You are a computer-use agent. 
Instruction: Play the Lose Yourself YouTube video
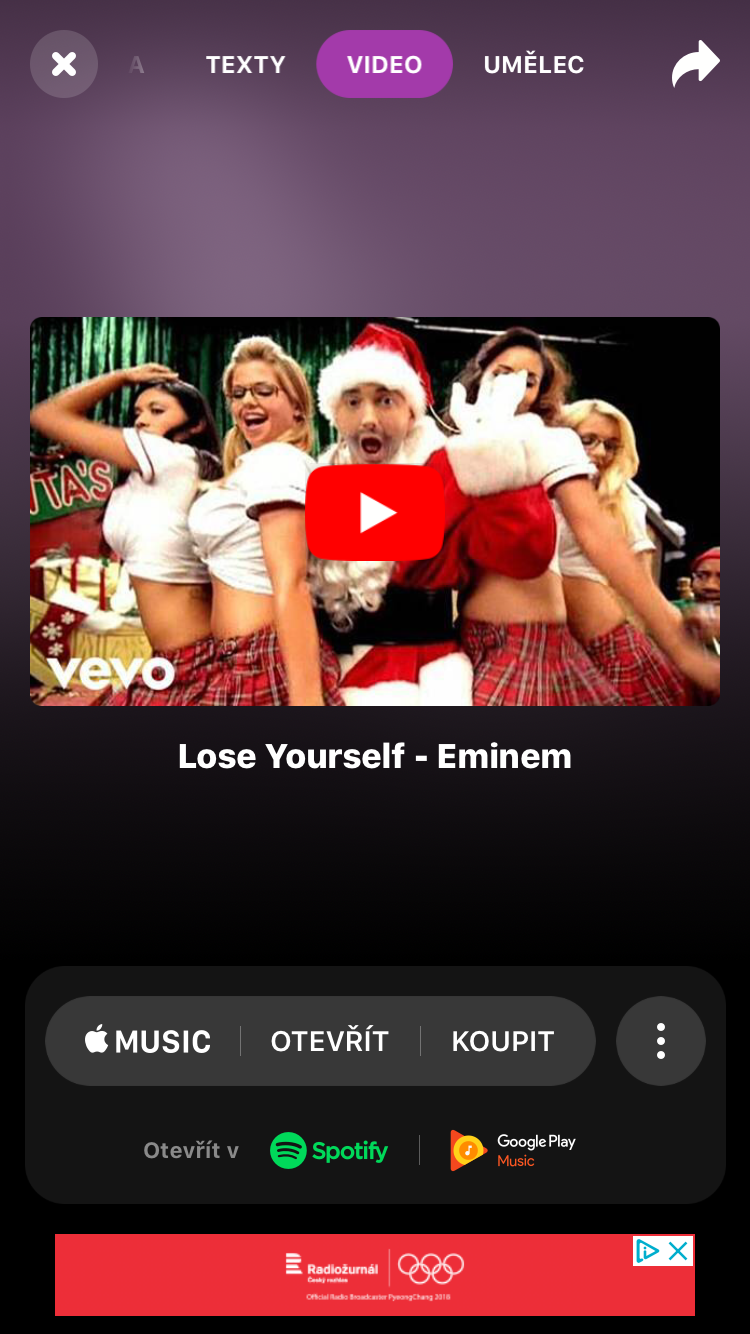click(375, 512)
